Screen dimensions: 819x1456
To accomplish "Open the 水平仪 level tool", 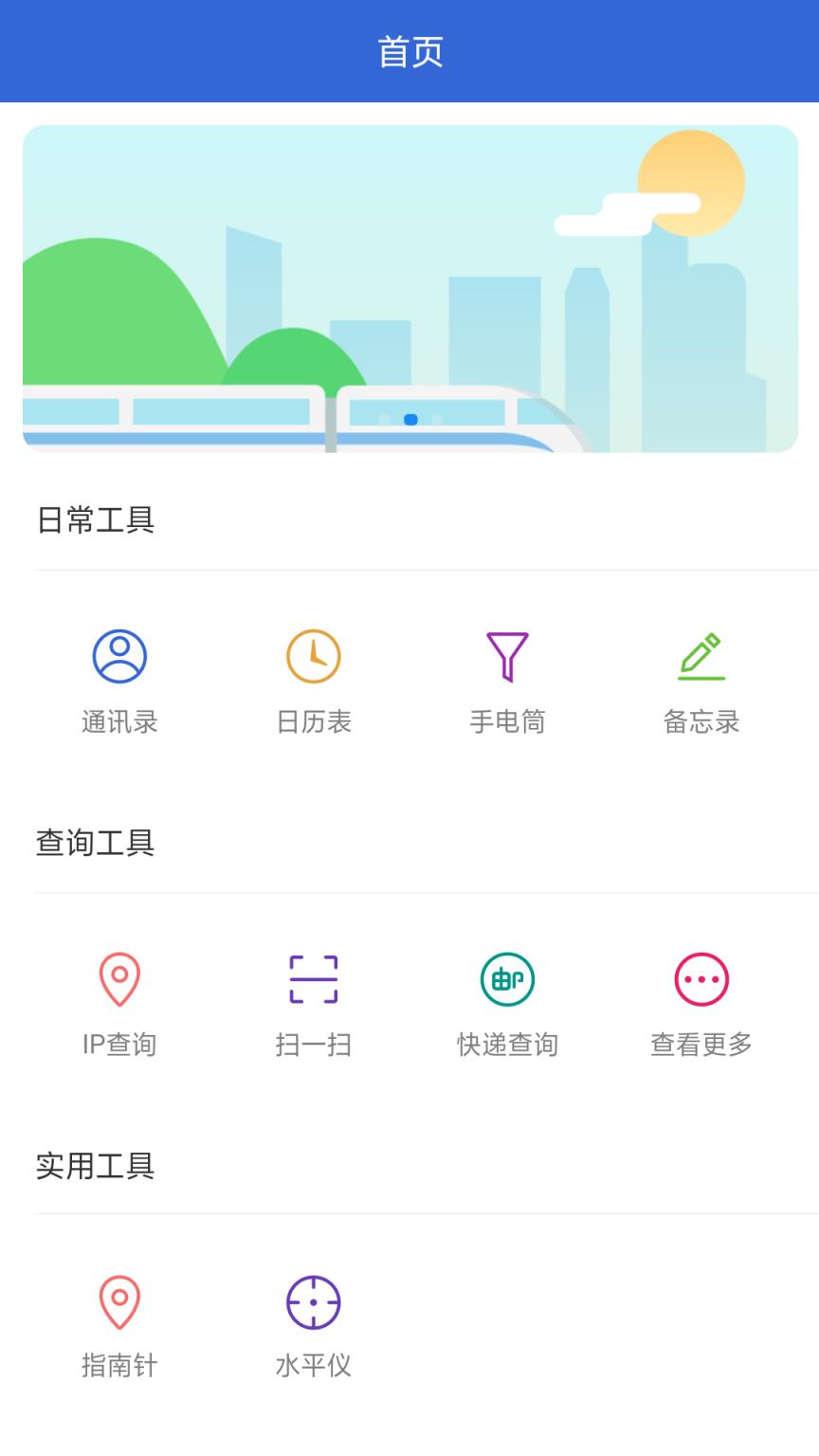I will [313, 1323].
